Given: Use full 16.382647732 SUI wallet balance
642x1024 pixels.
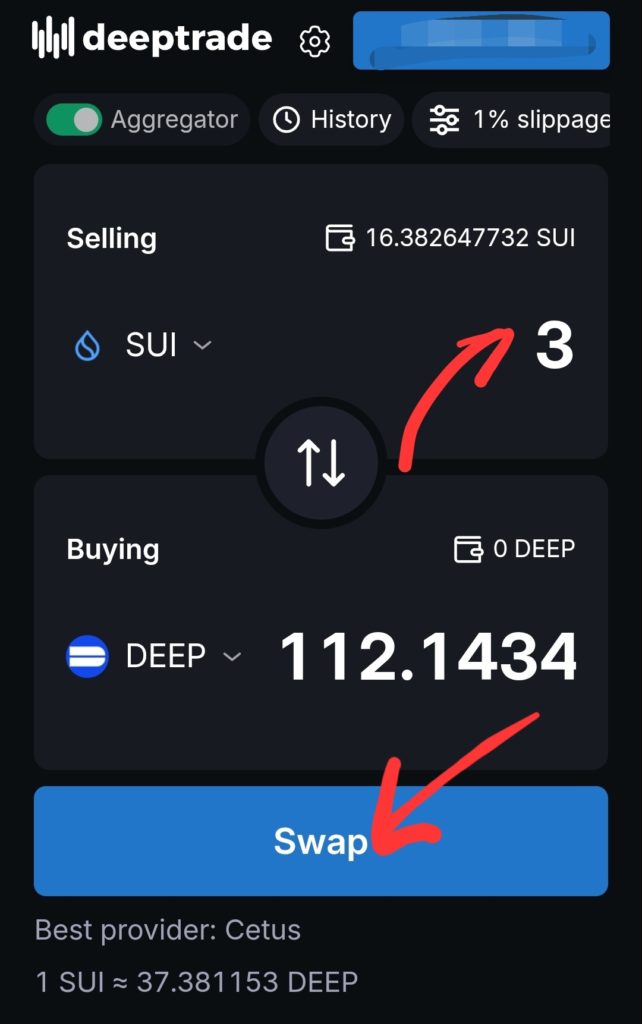Looking at the screenshot, I should (451, 238).
